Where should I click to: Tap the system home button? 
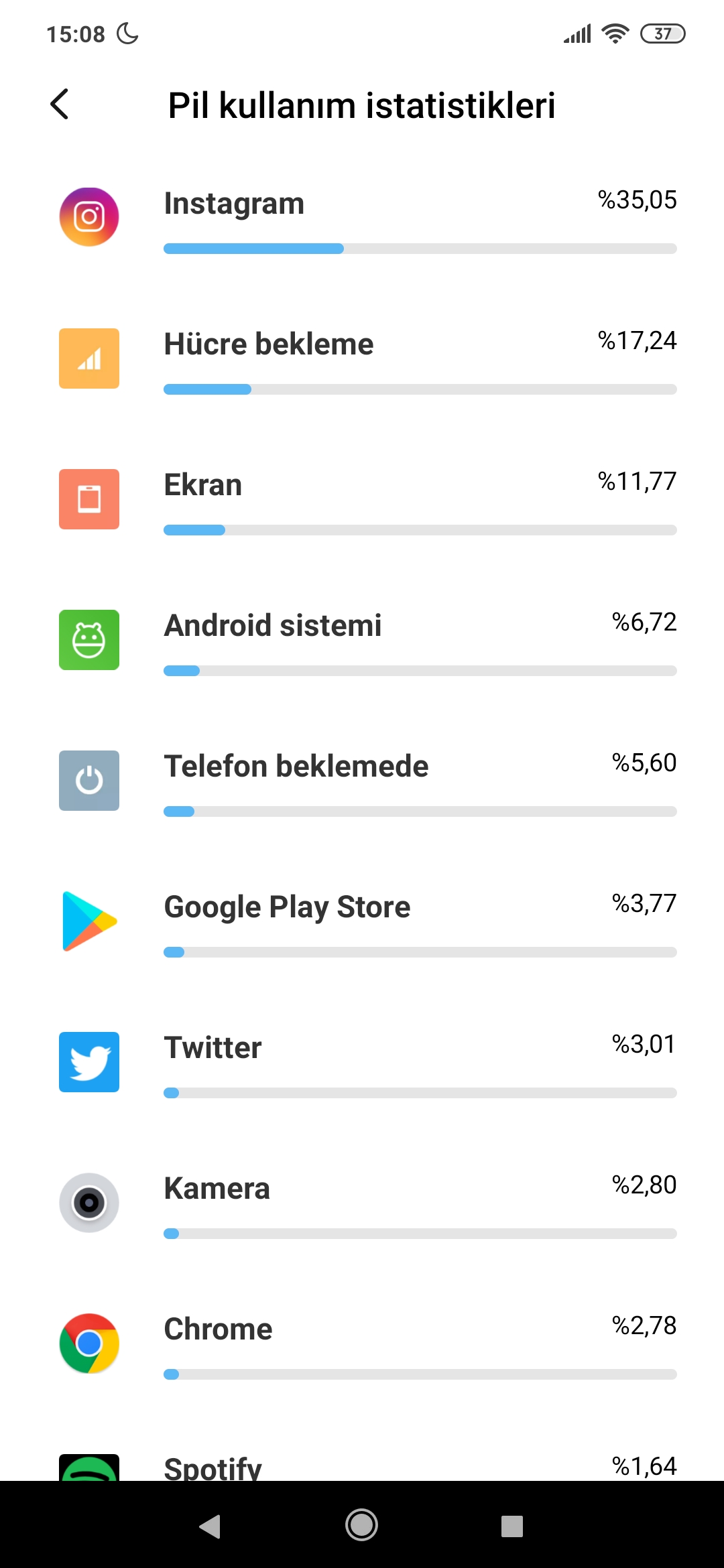coord(361,1525)
